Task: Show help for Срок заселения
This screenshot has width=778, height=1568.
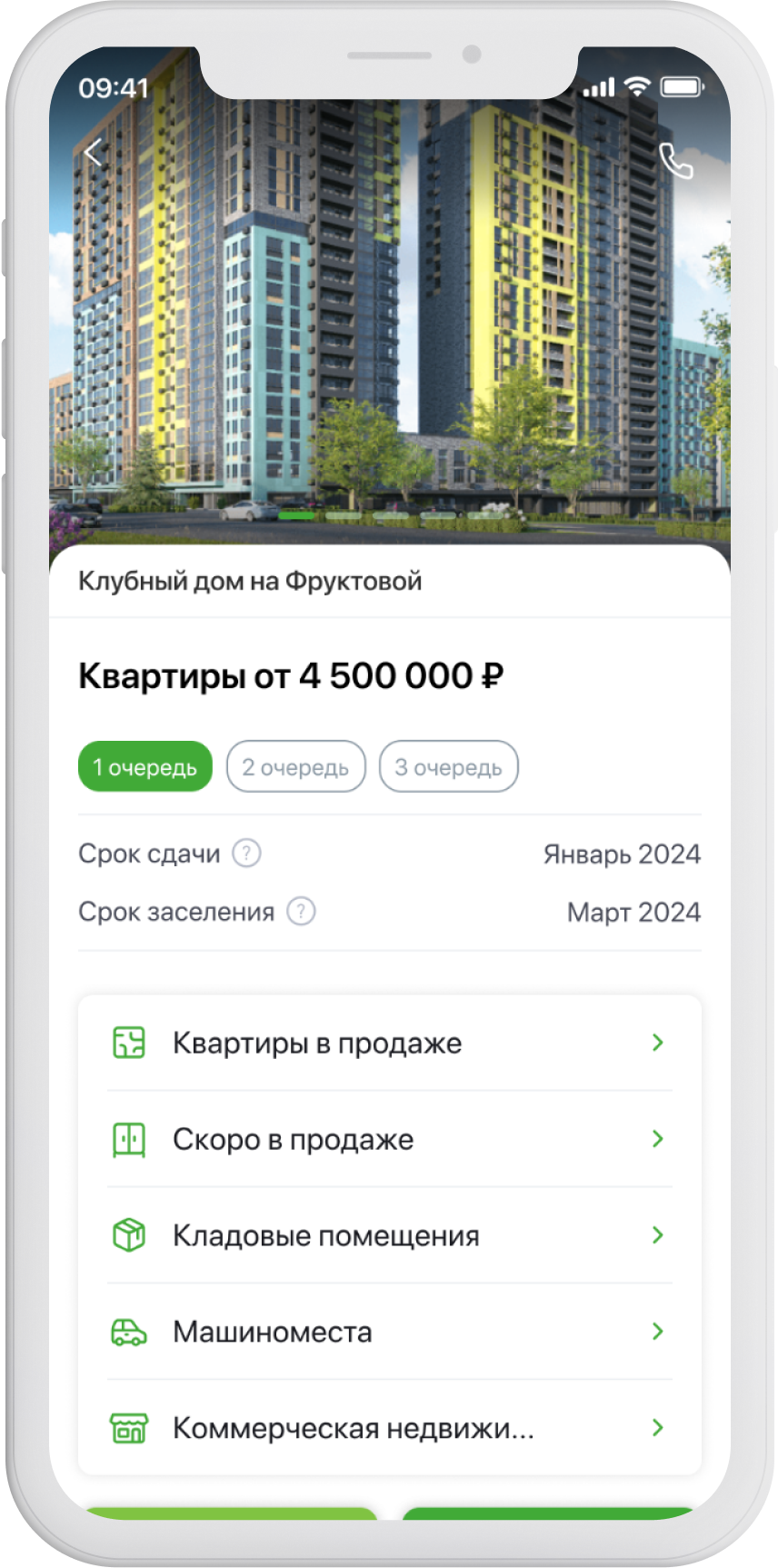Action: coord(301,911)
